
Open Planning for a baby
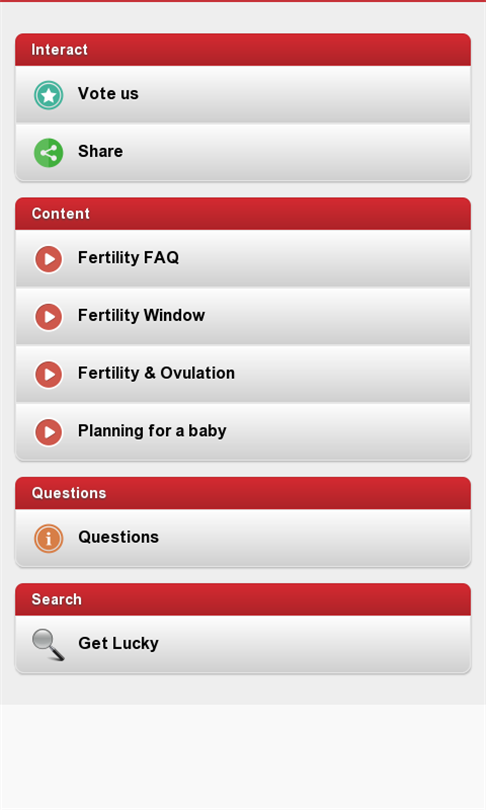click(243, 432)
